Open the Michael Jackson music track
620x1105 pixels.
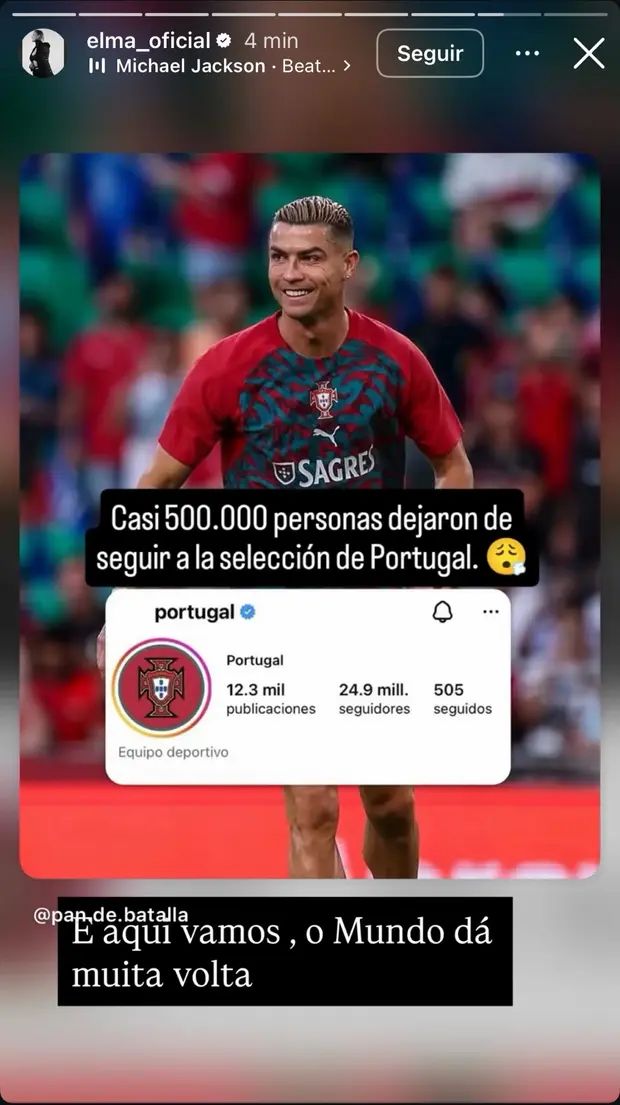pos(220,66)
